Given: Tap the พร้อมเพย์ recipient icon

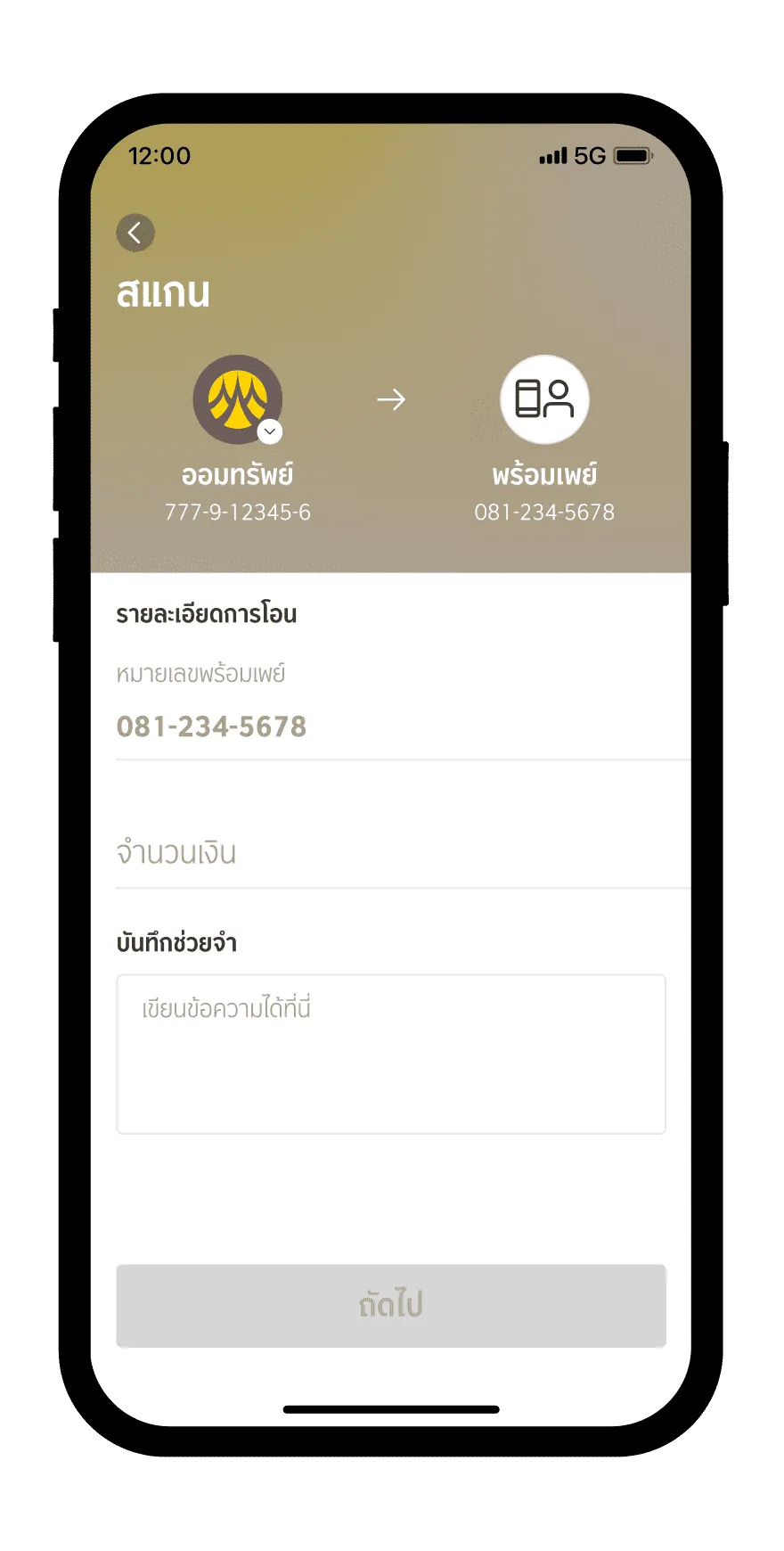Looking at the screenshot, I should coord(544,399).
